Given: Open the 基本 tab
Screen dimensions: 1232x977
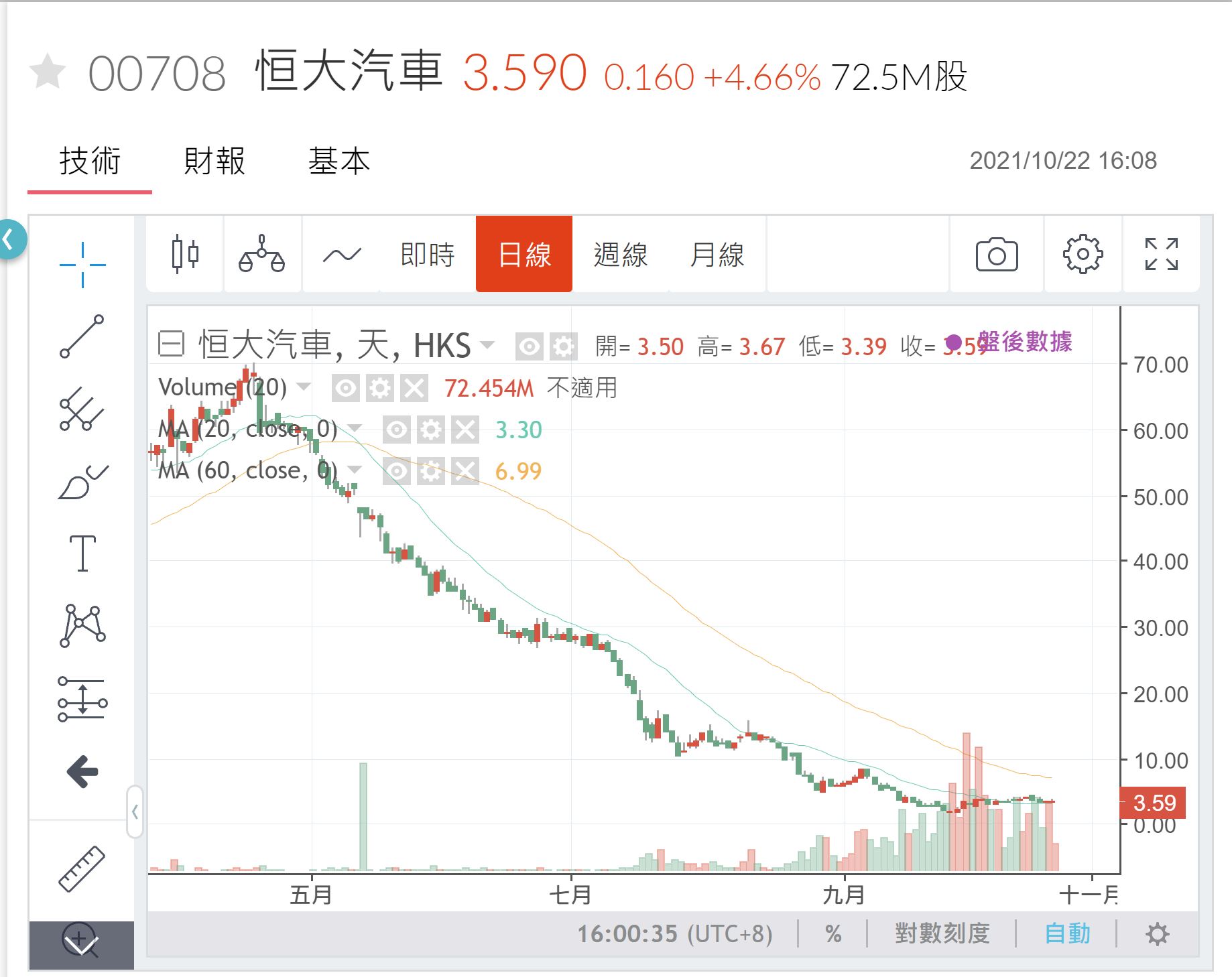Looking at the screenshot, I should [338, 161].
